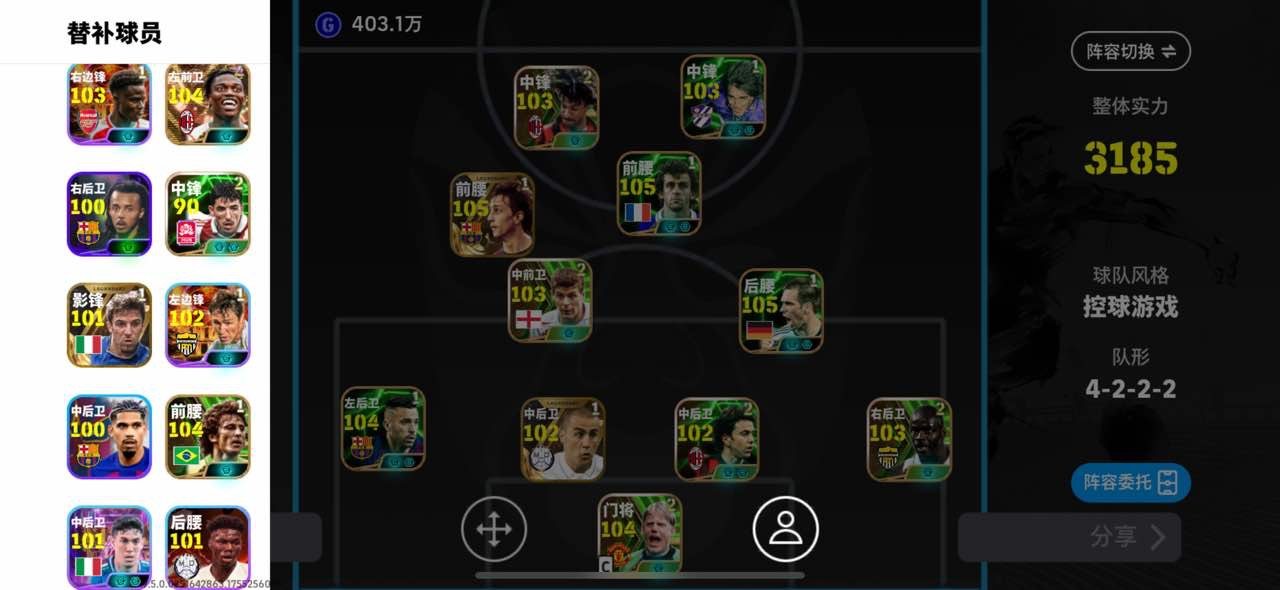Pick substitute 中锋 90
The image size is (1280, 590).
[x=208, y=214]
